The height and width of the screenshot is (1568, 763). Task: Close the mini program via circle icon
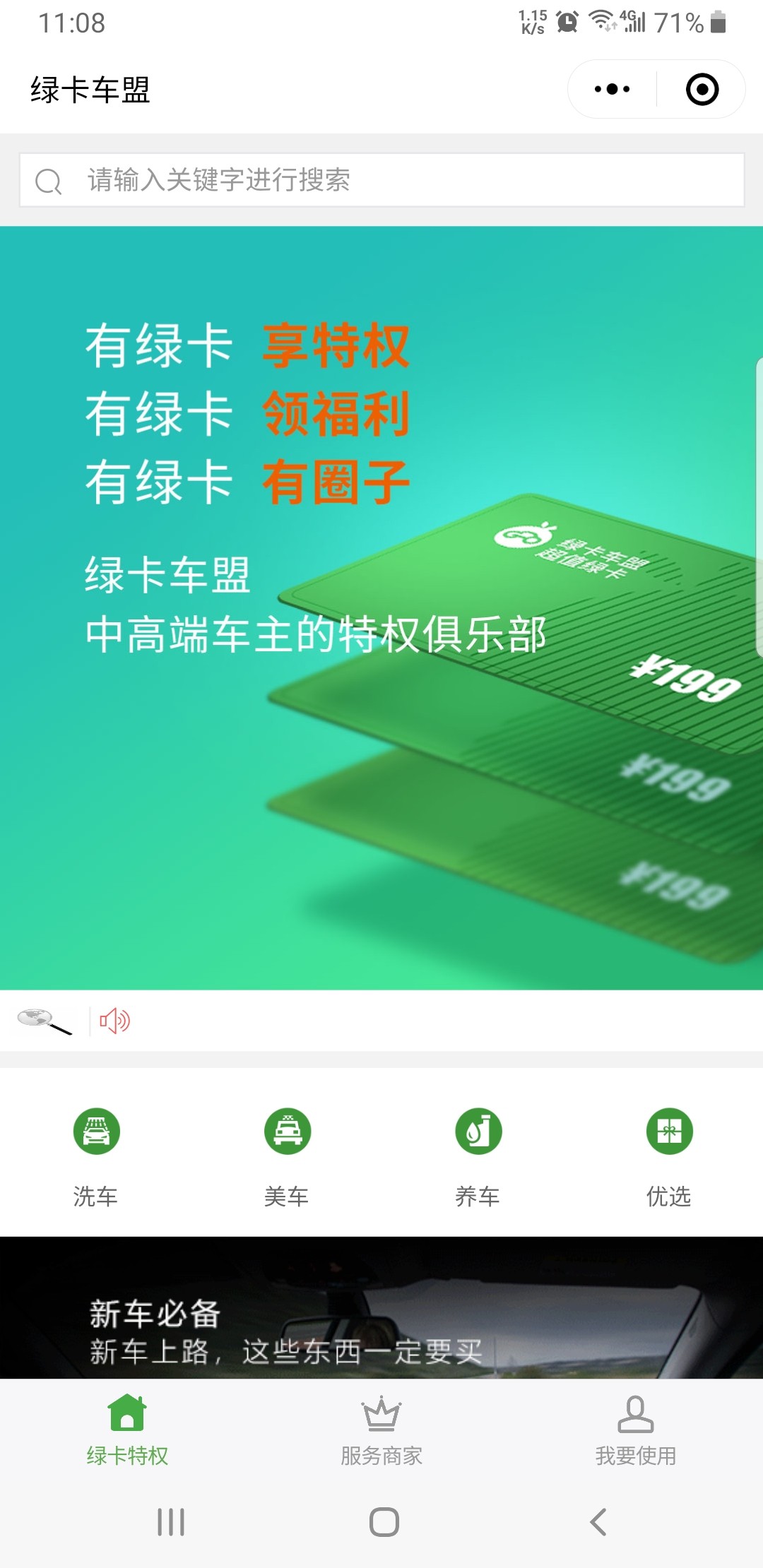702,90
